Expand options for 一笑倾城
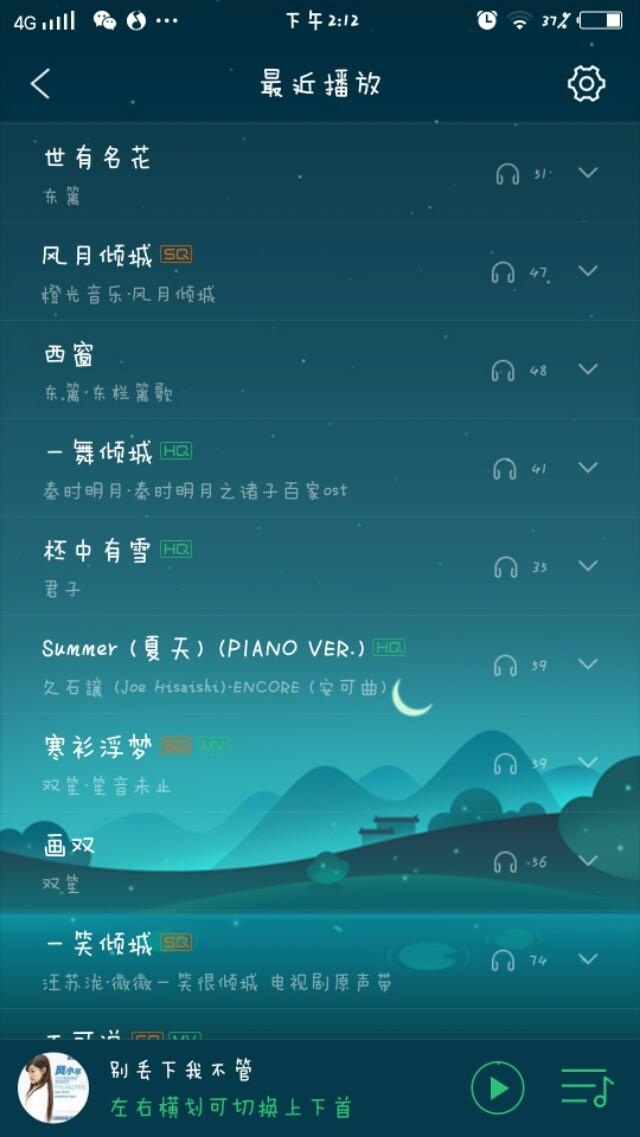 pyautogui.click(x=588, y=959)
